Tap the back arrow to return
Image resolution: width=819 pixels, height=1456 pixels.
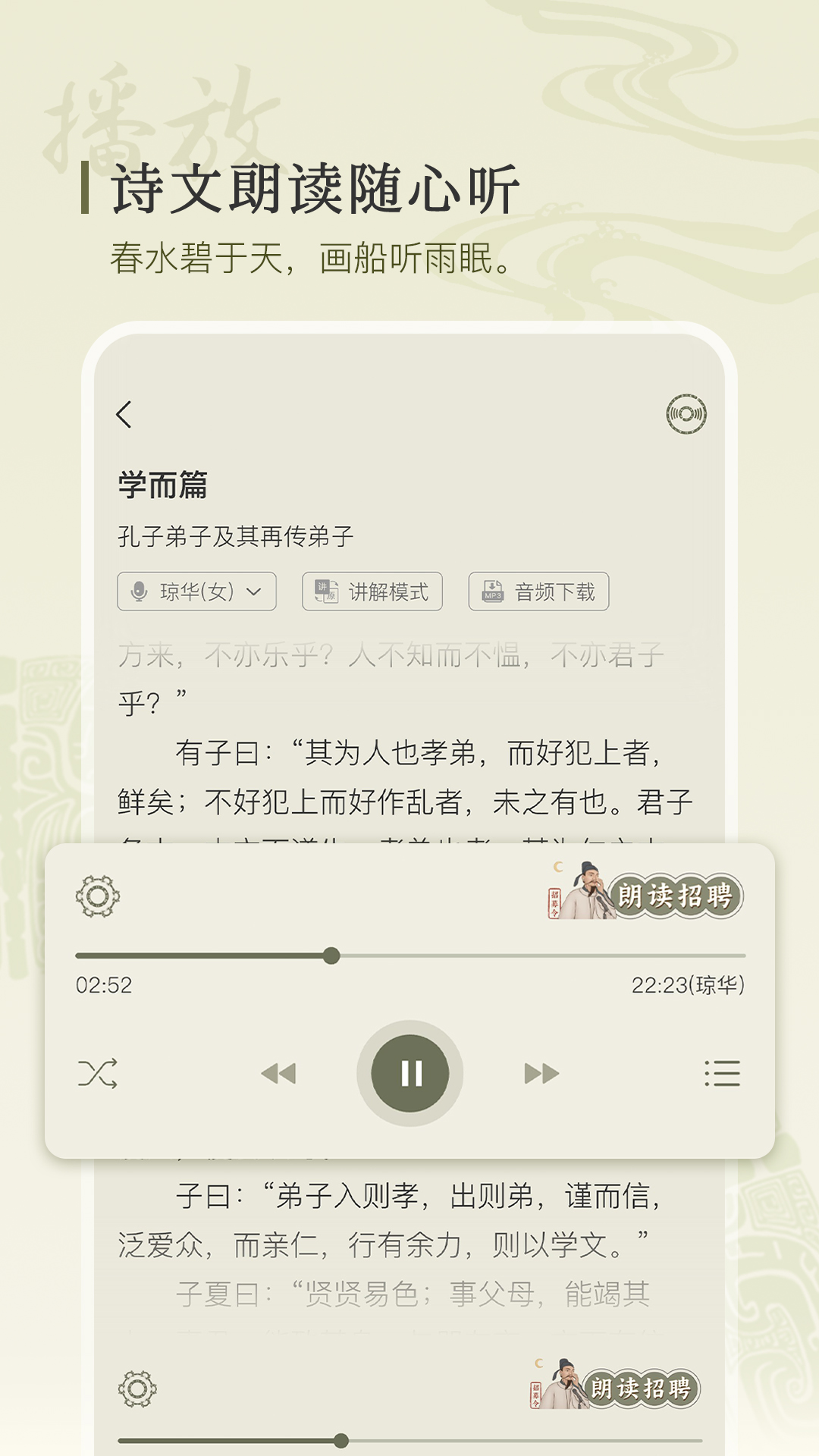coord(124,413)
